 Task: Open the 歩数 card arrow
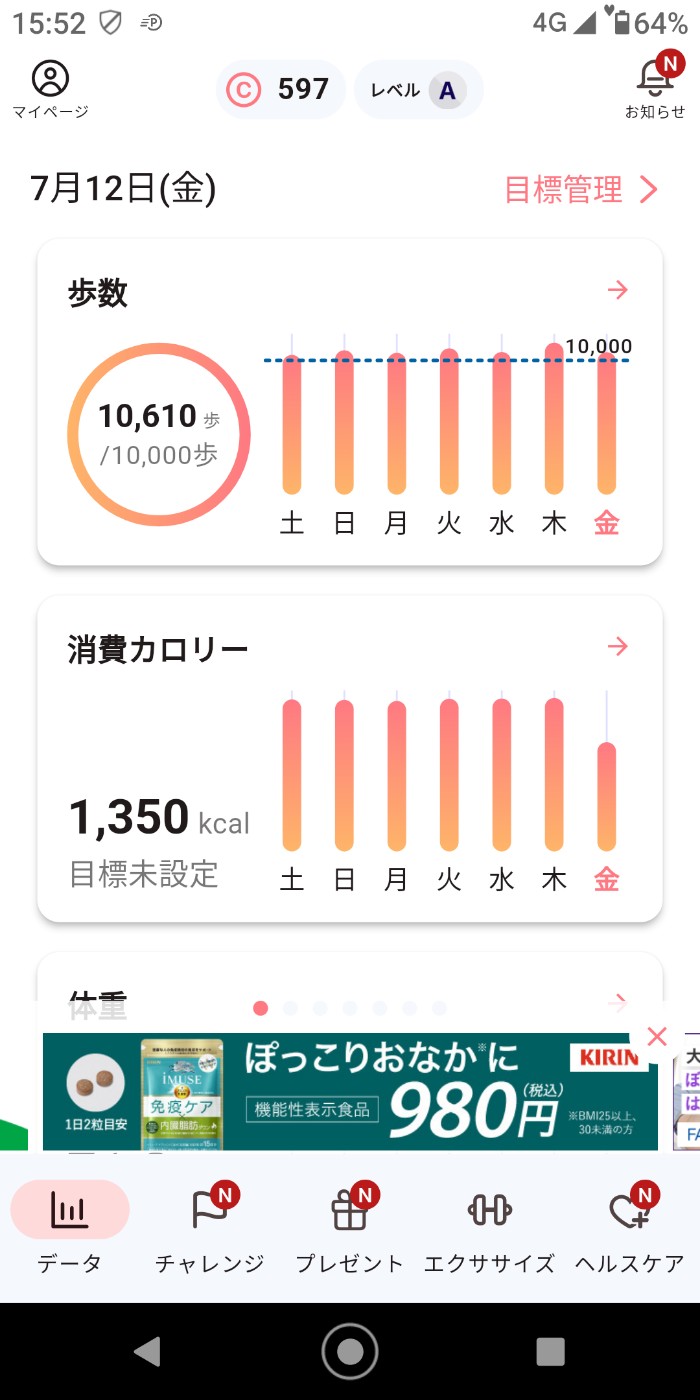618,290
